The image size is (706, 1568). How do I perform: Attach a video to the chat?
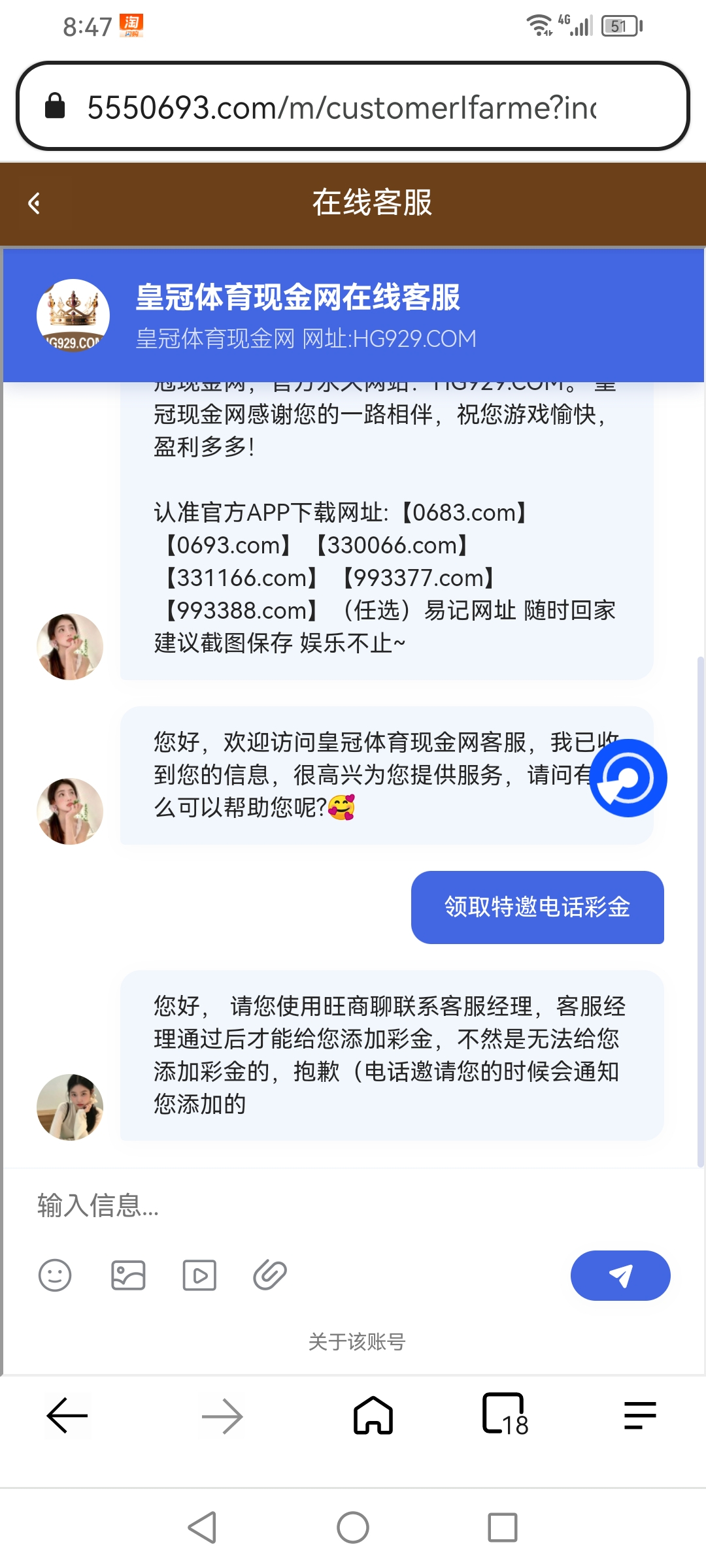(199, 1275)
